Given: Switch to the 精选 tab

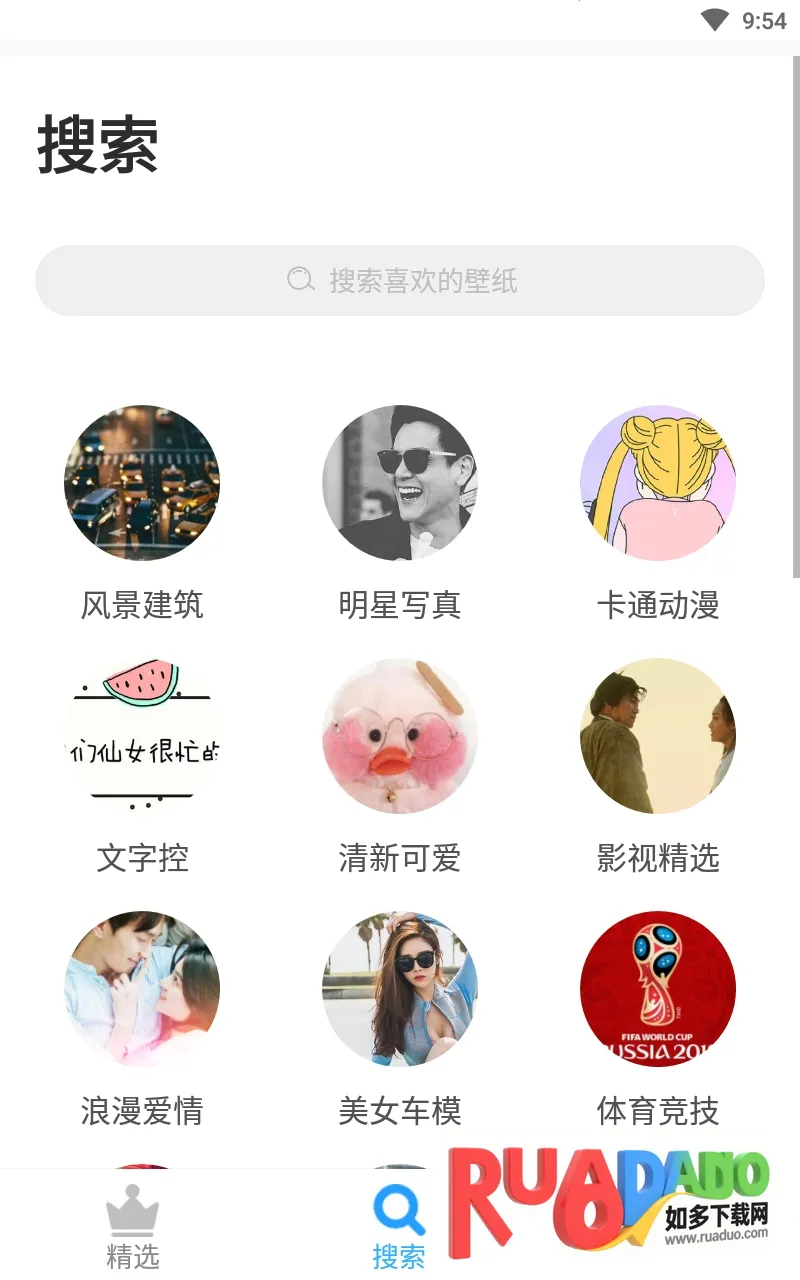Looking at the screenshot, I should (x=133, y=1227).
